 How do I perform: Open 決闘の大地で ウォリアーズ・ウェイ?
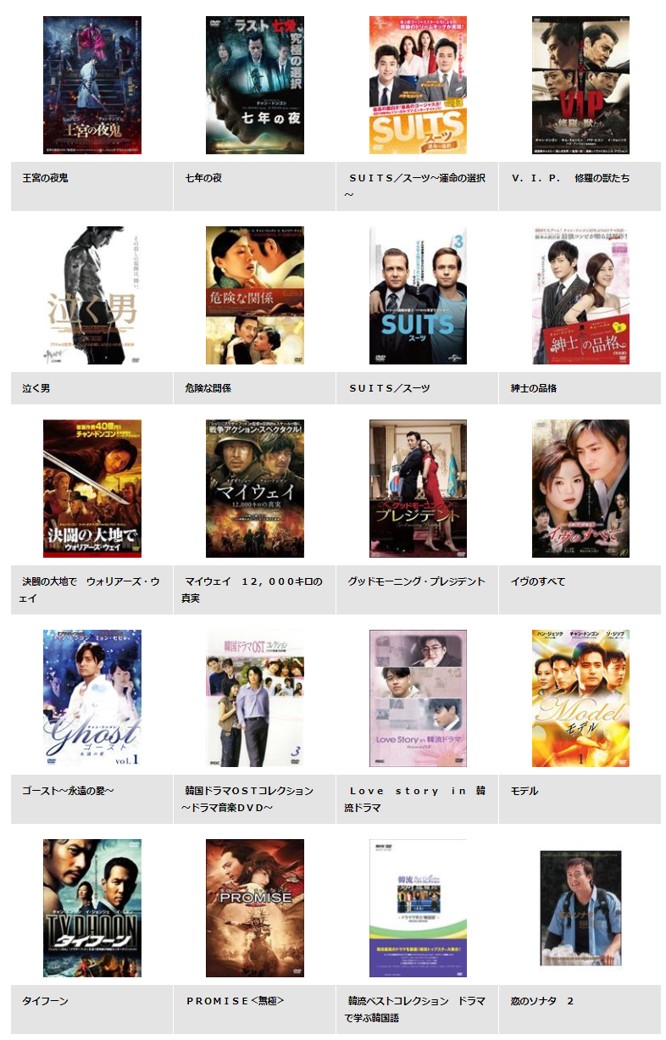92,488
